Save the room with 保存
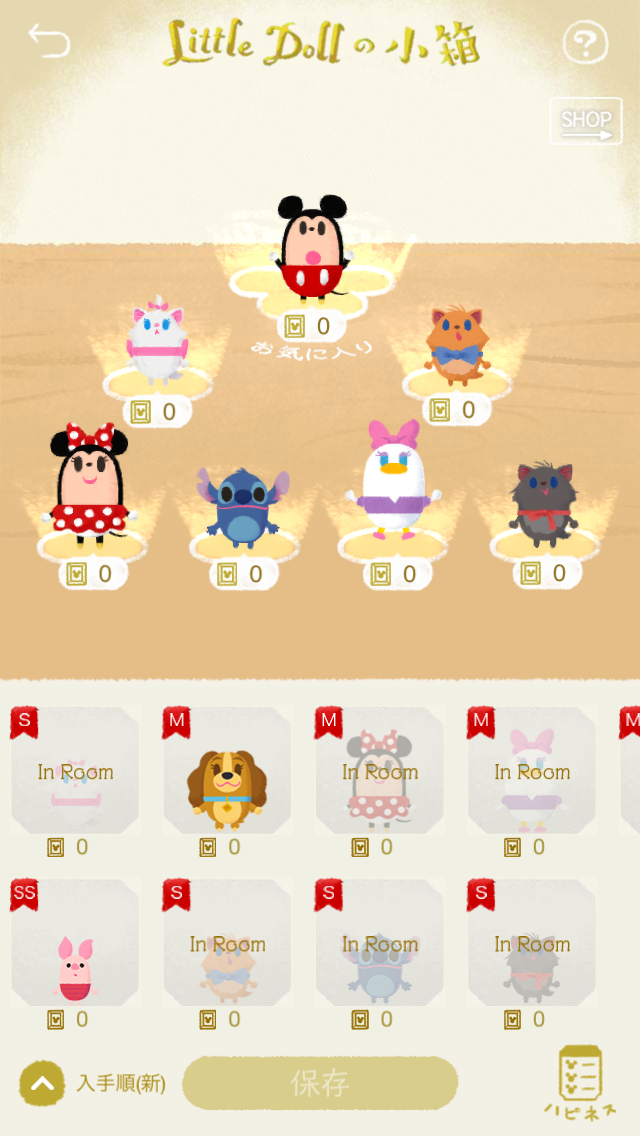This screenshot has width=640, height=1136. click(320, 1083)
